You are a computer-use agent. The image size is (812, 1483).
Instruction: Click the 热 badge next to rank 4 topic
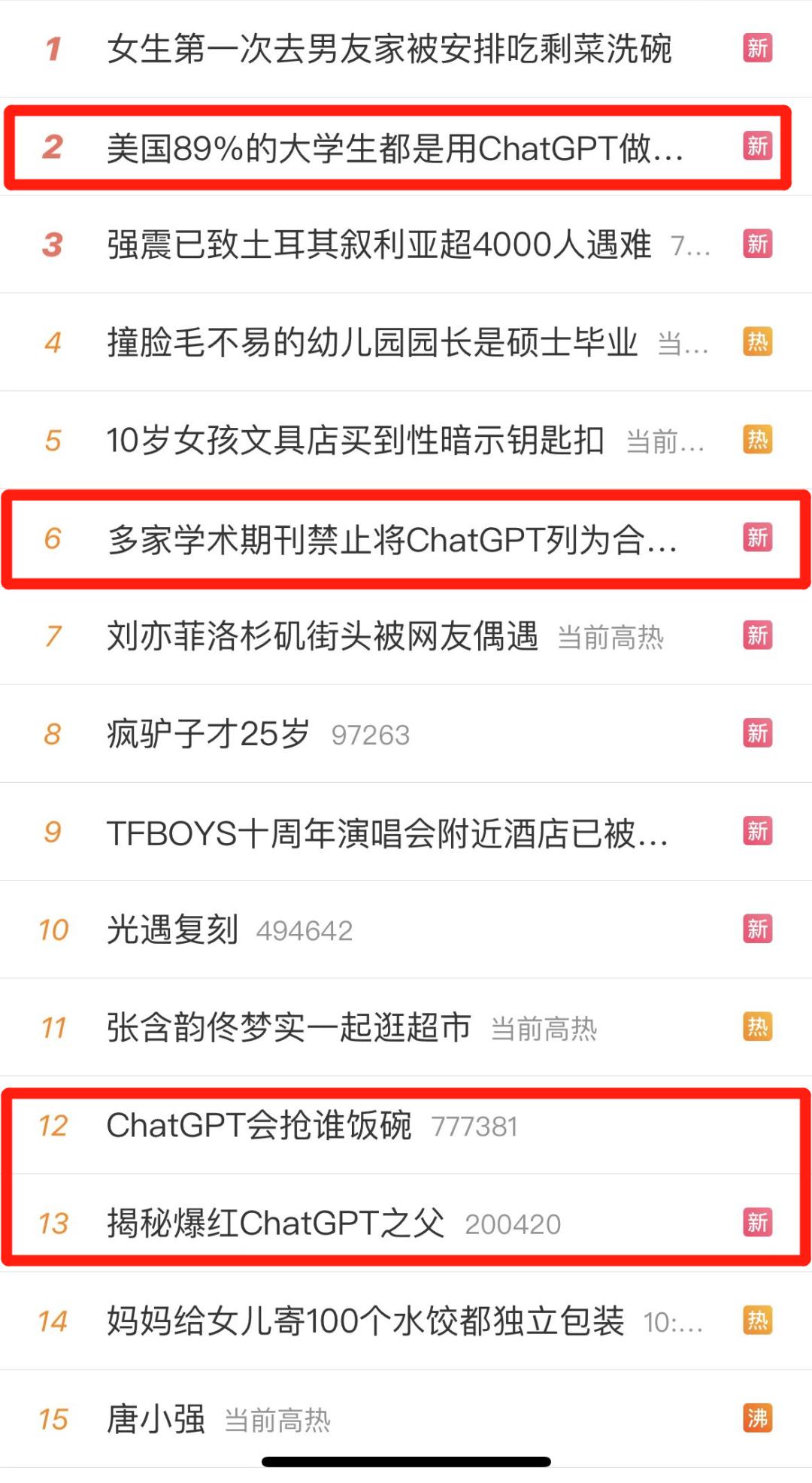(x=758, y=342)
